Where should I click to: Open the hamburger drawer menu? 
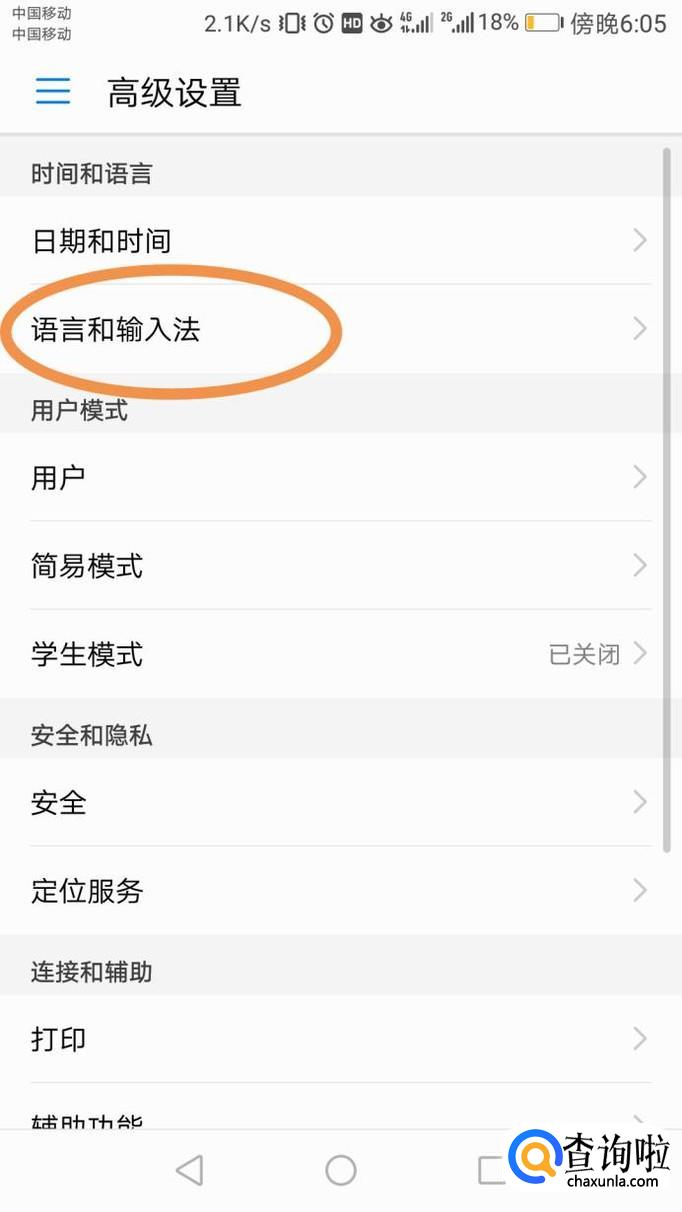click(x=53, y=92)
